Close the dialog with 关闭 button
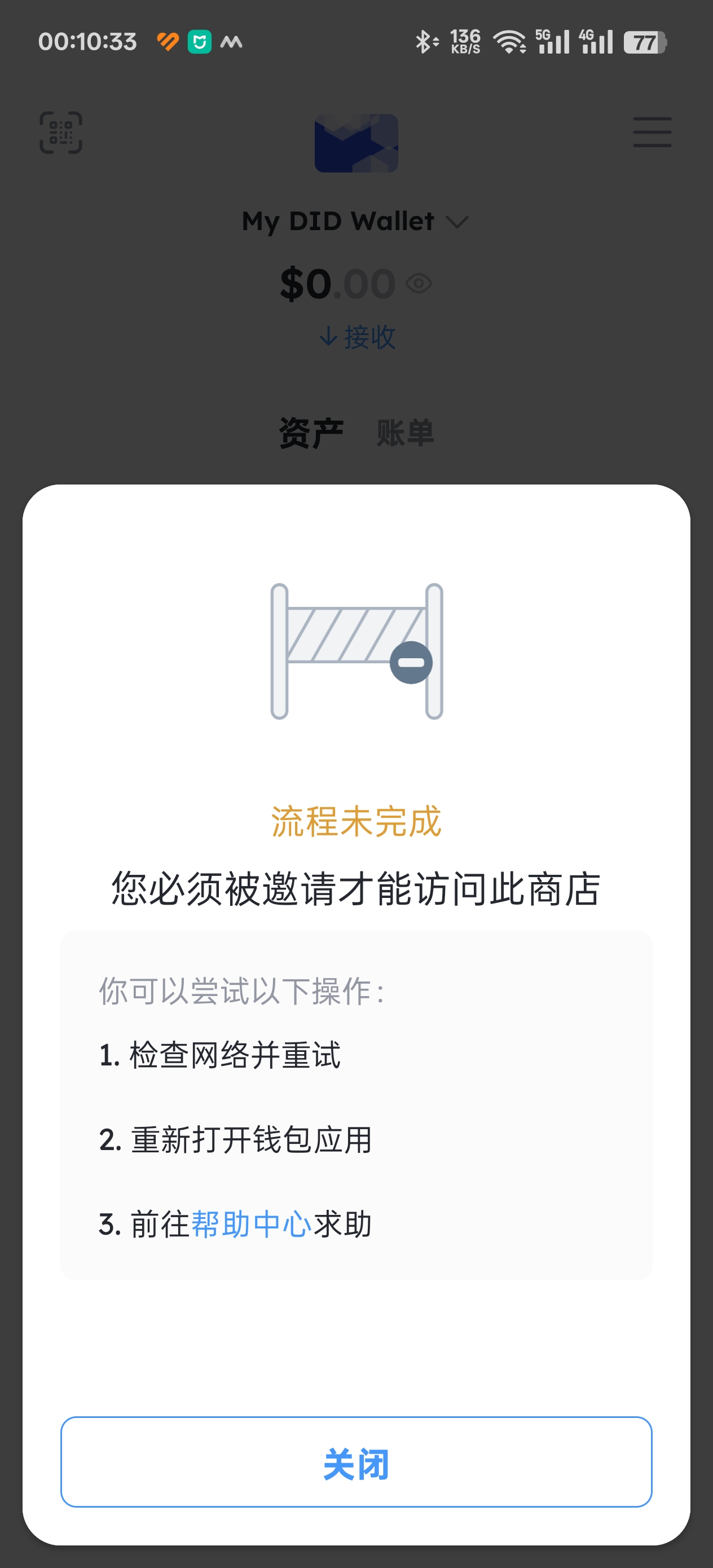 pyautogui.click(x=356, y=1461)
